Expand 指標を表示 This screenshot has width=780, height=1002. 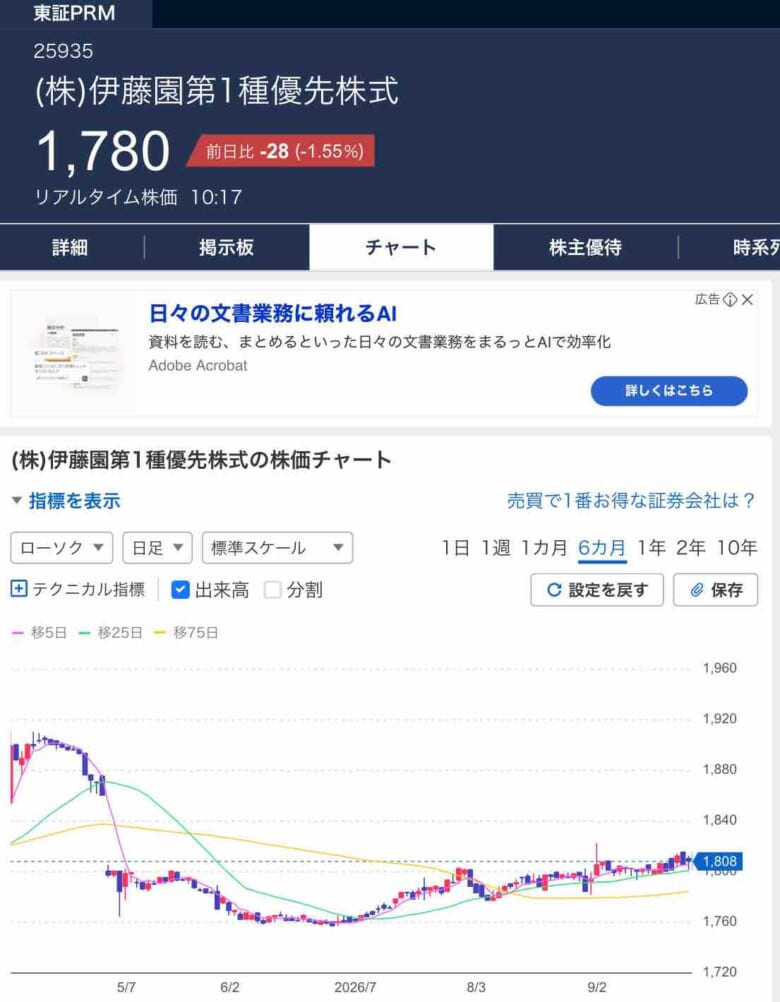point(66,501)
